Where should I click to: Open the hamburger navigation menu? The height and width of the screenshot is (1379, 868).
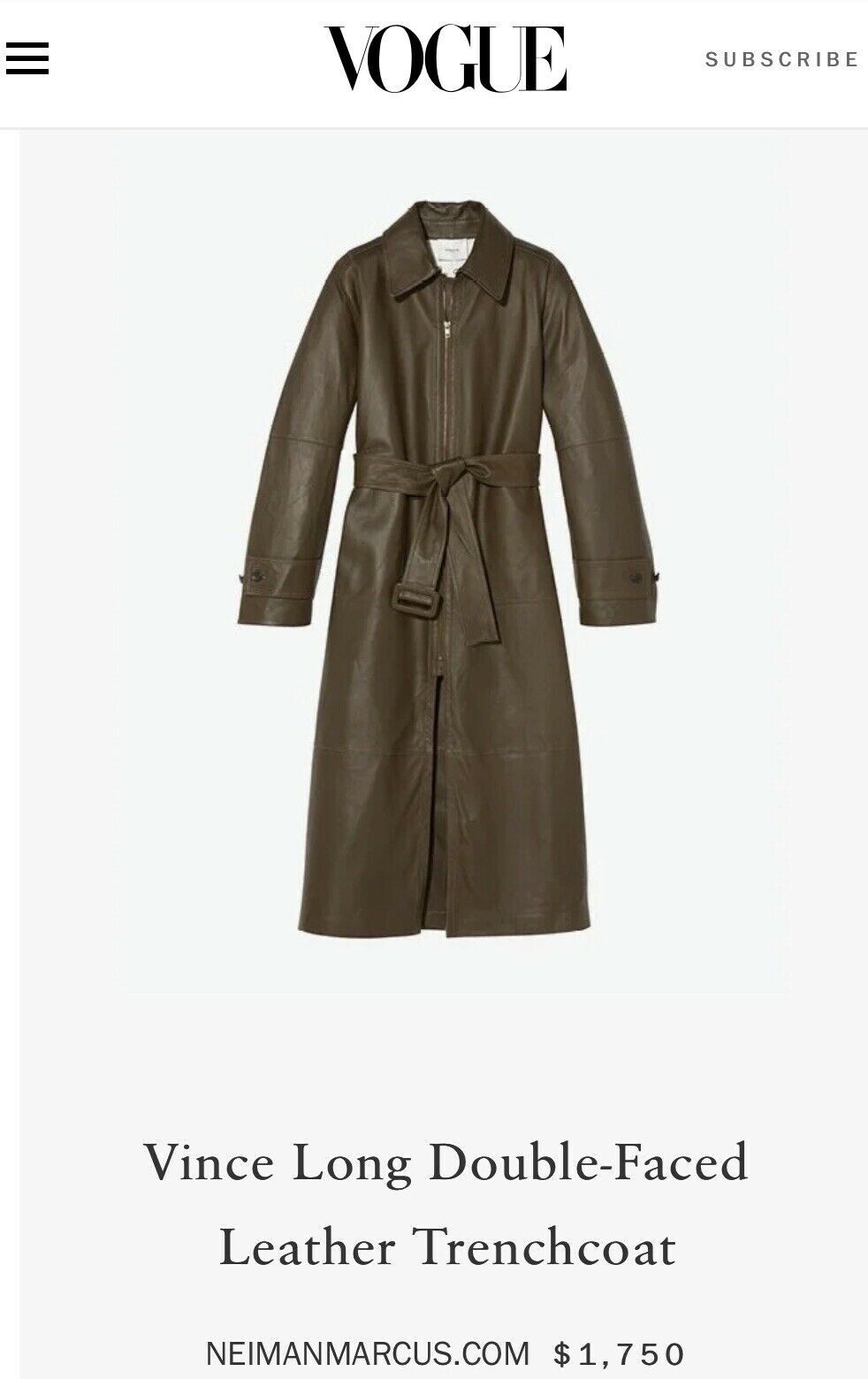pyautogui.click(x=27, y=59)
